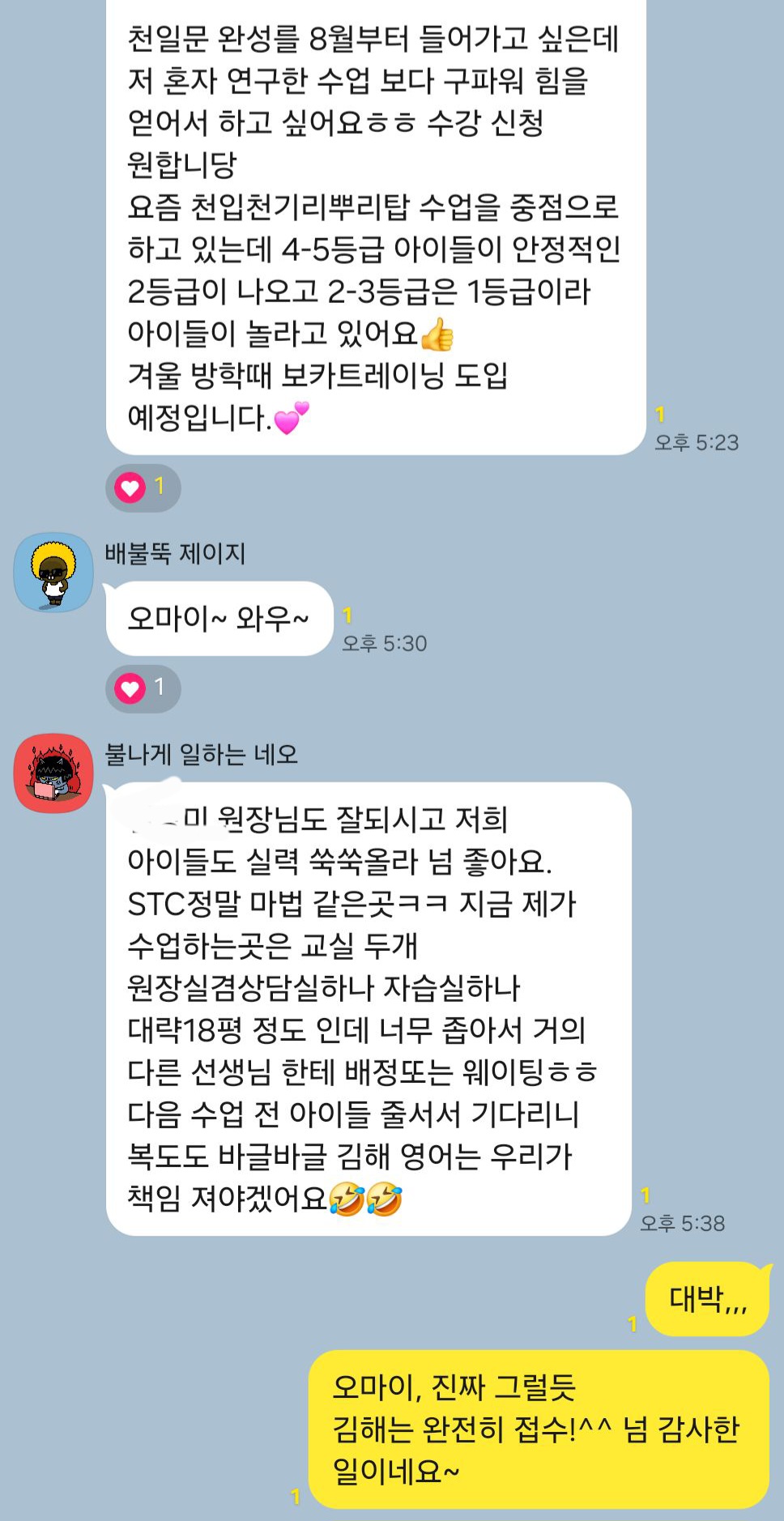
Task: Tap the heart reaction under the 오후 5:23 message
Action: 143,488
